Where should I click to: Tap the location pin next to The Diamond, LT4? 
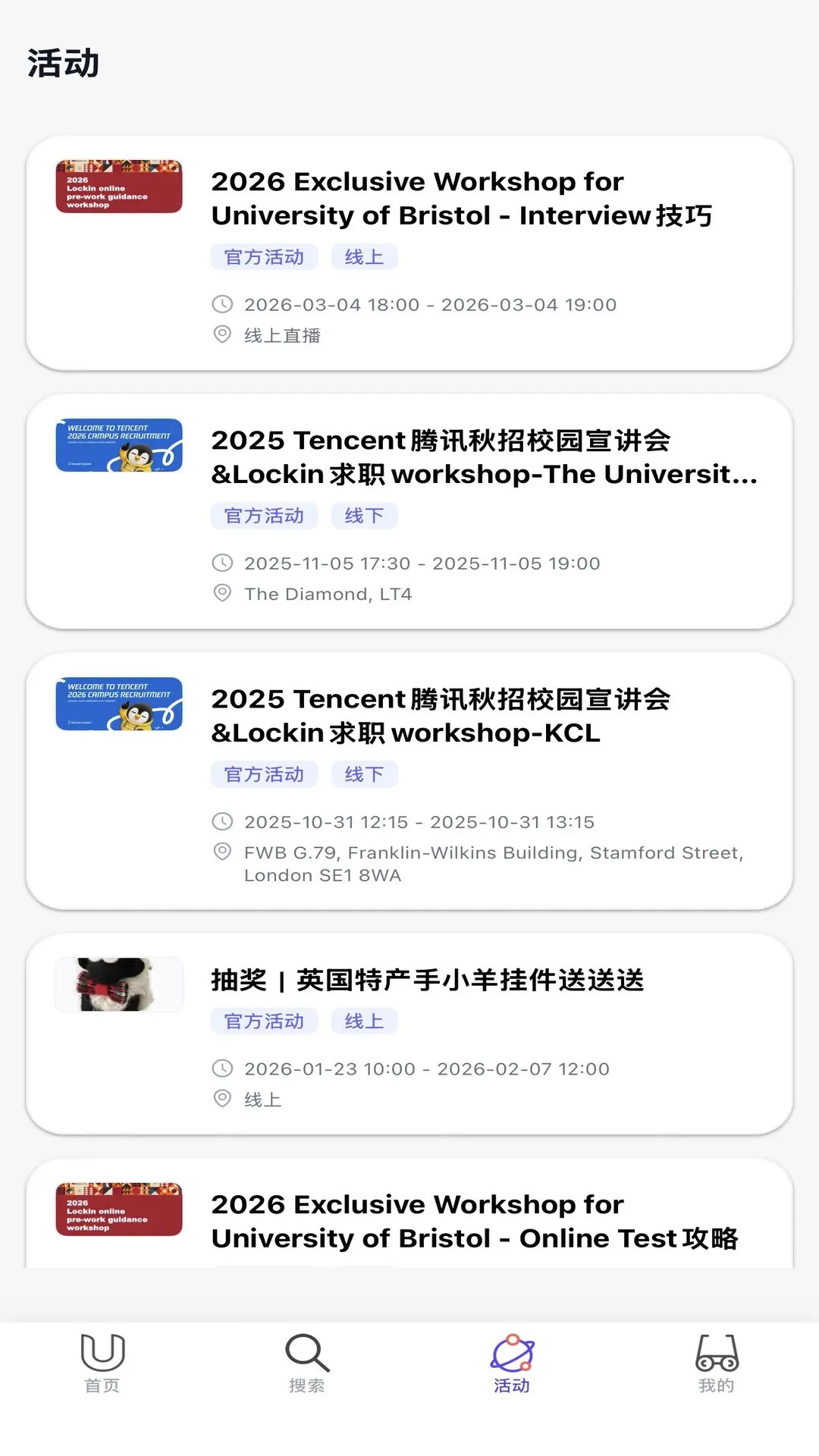coord(222,593)
